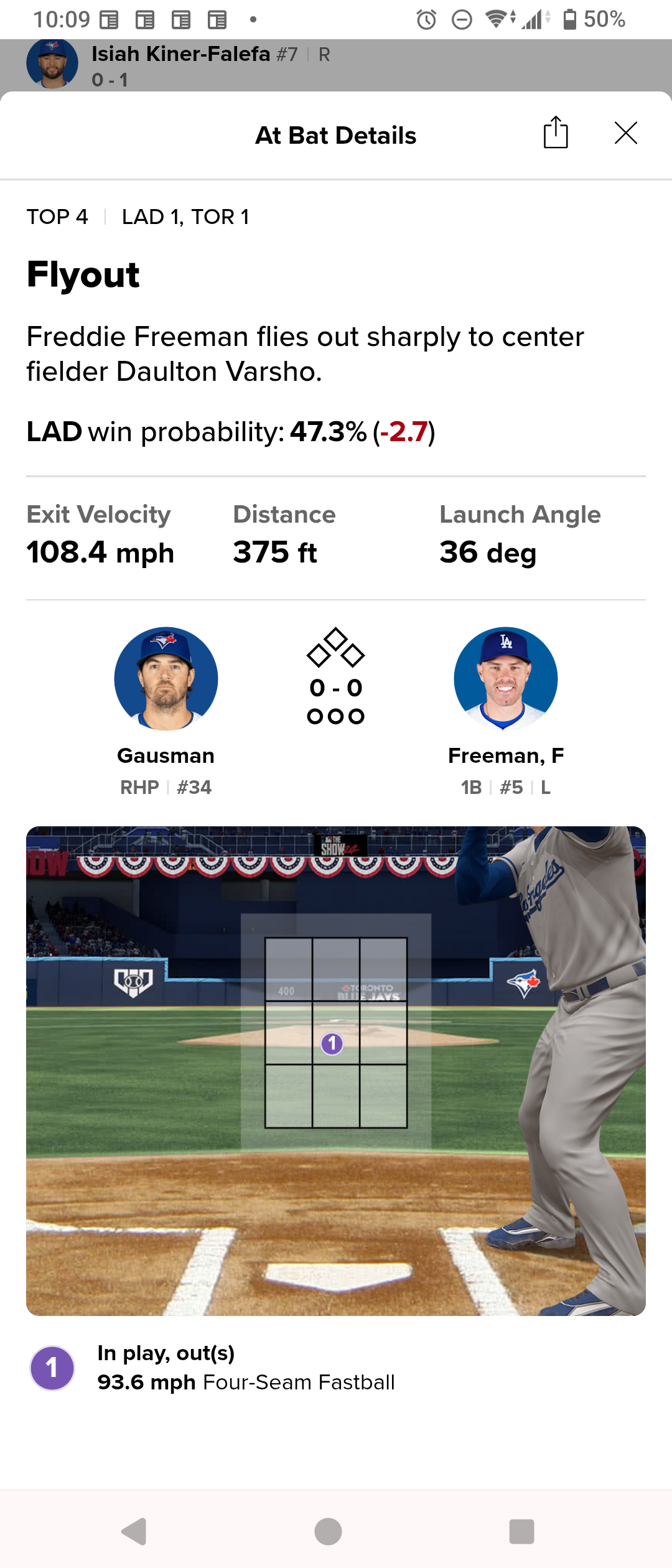Go back with the system back button

pos(134,1531)
